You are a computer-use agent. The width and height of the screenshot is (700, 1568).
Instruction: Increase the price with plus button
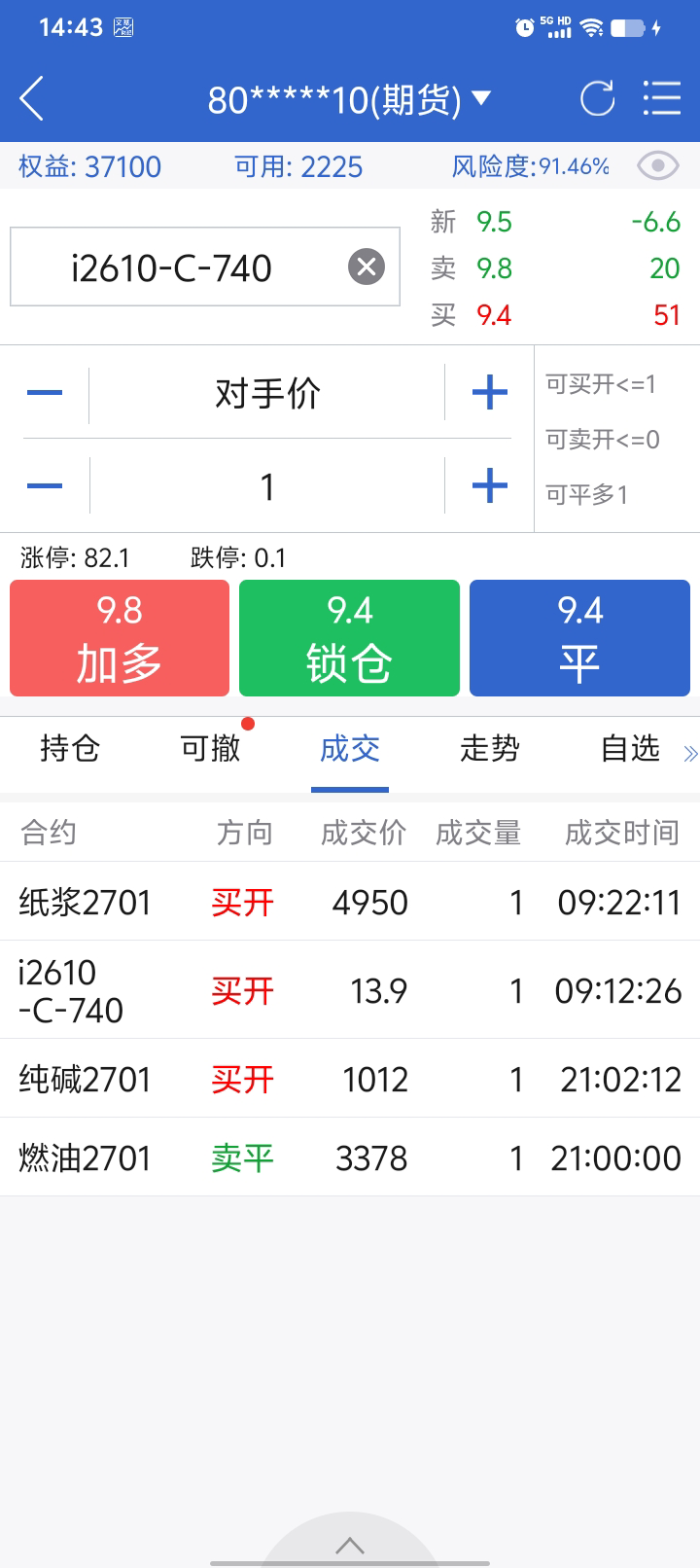coord(489,393)
